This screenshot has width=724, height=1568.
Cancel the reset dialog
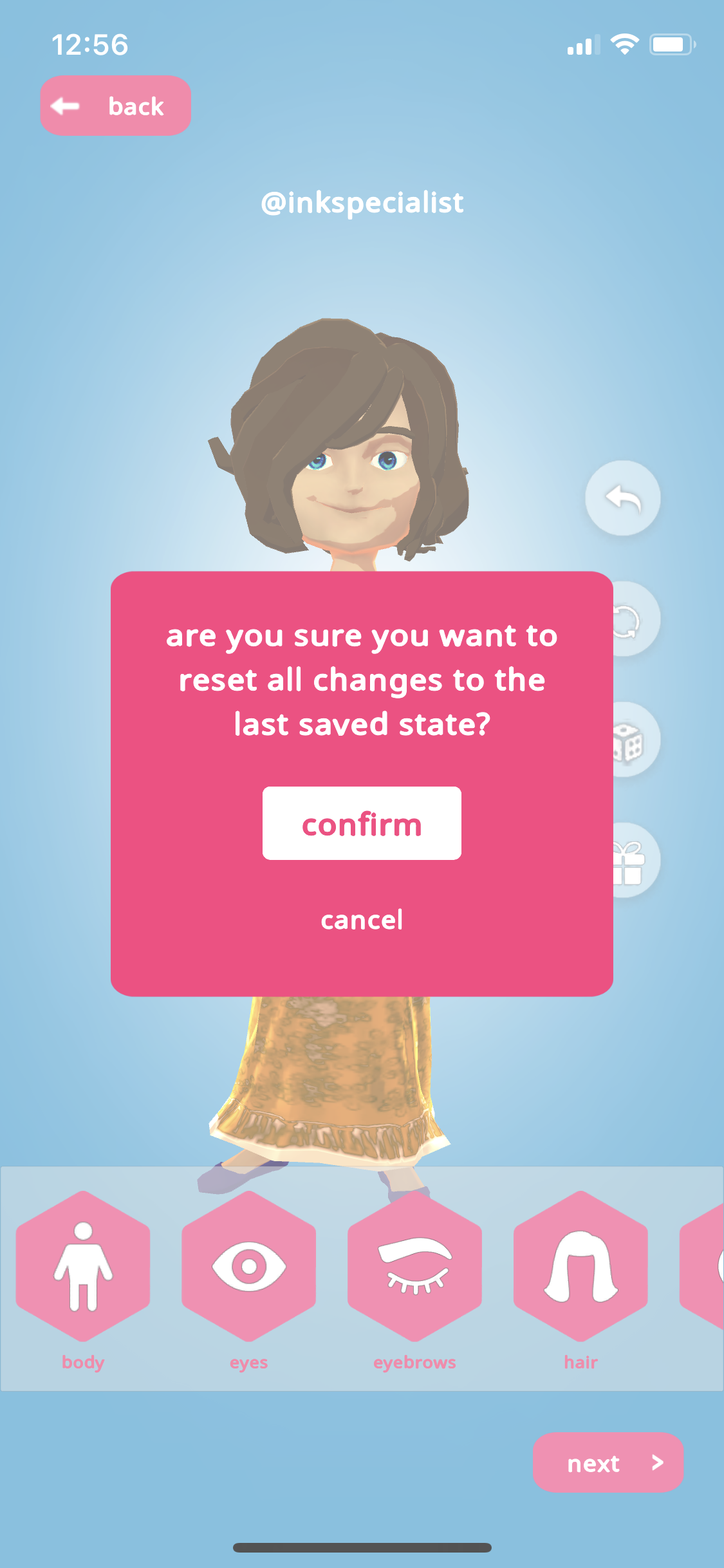(362, 920)
